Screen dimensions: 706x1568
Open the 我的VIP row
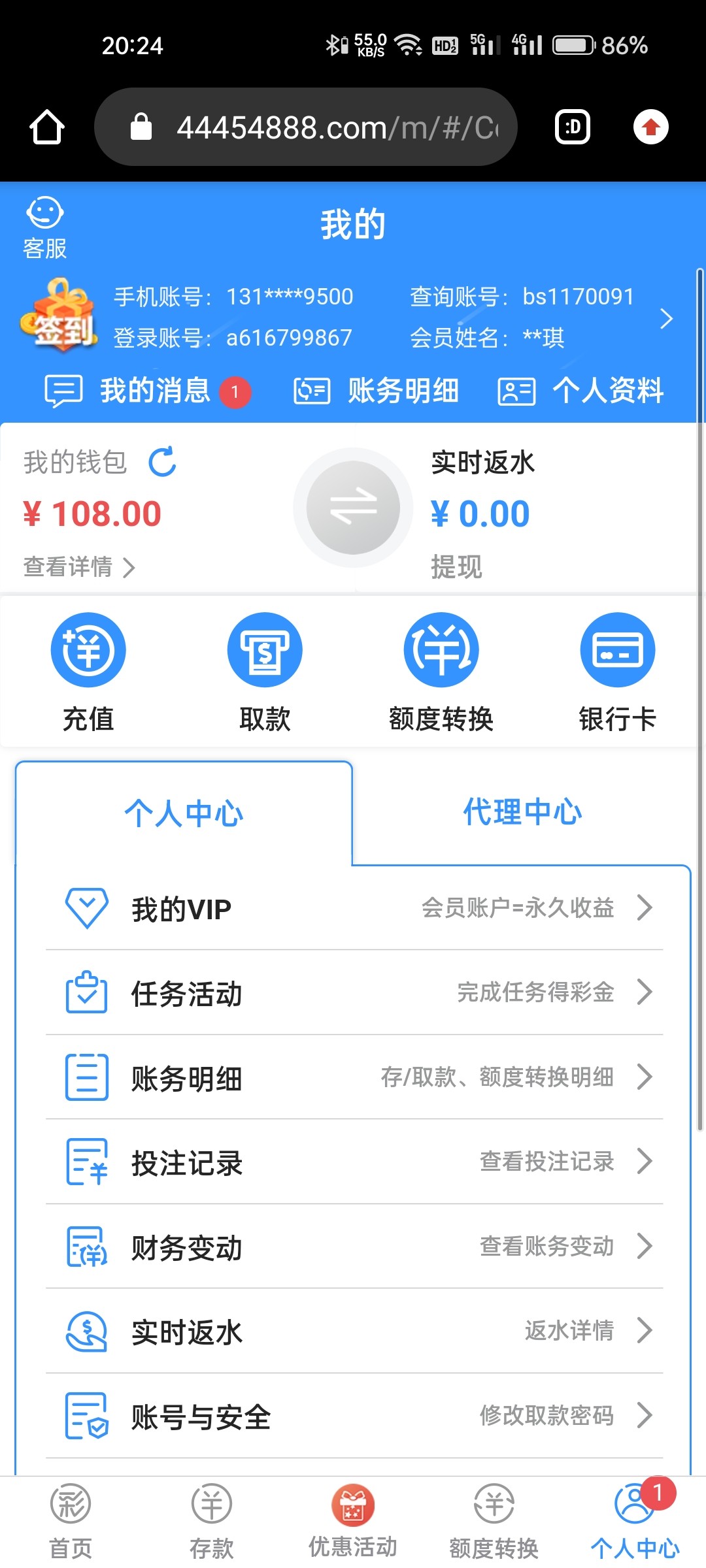pyautogui.click(x=354, y=908)
